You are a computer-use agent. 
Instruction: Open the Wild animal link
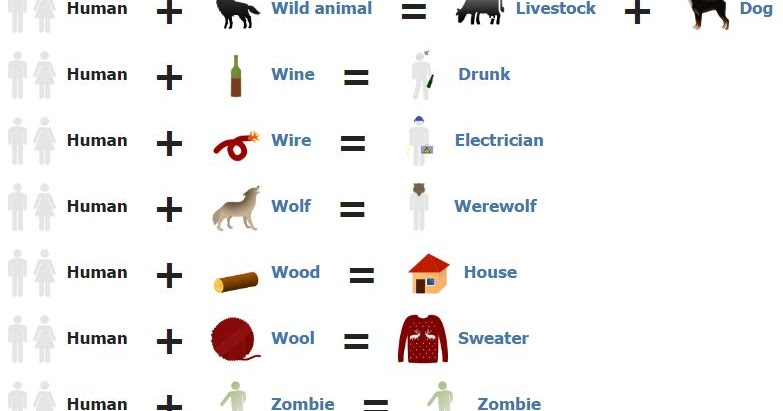coord(321,9)
